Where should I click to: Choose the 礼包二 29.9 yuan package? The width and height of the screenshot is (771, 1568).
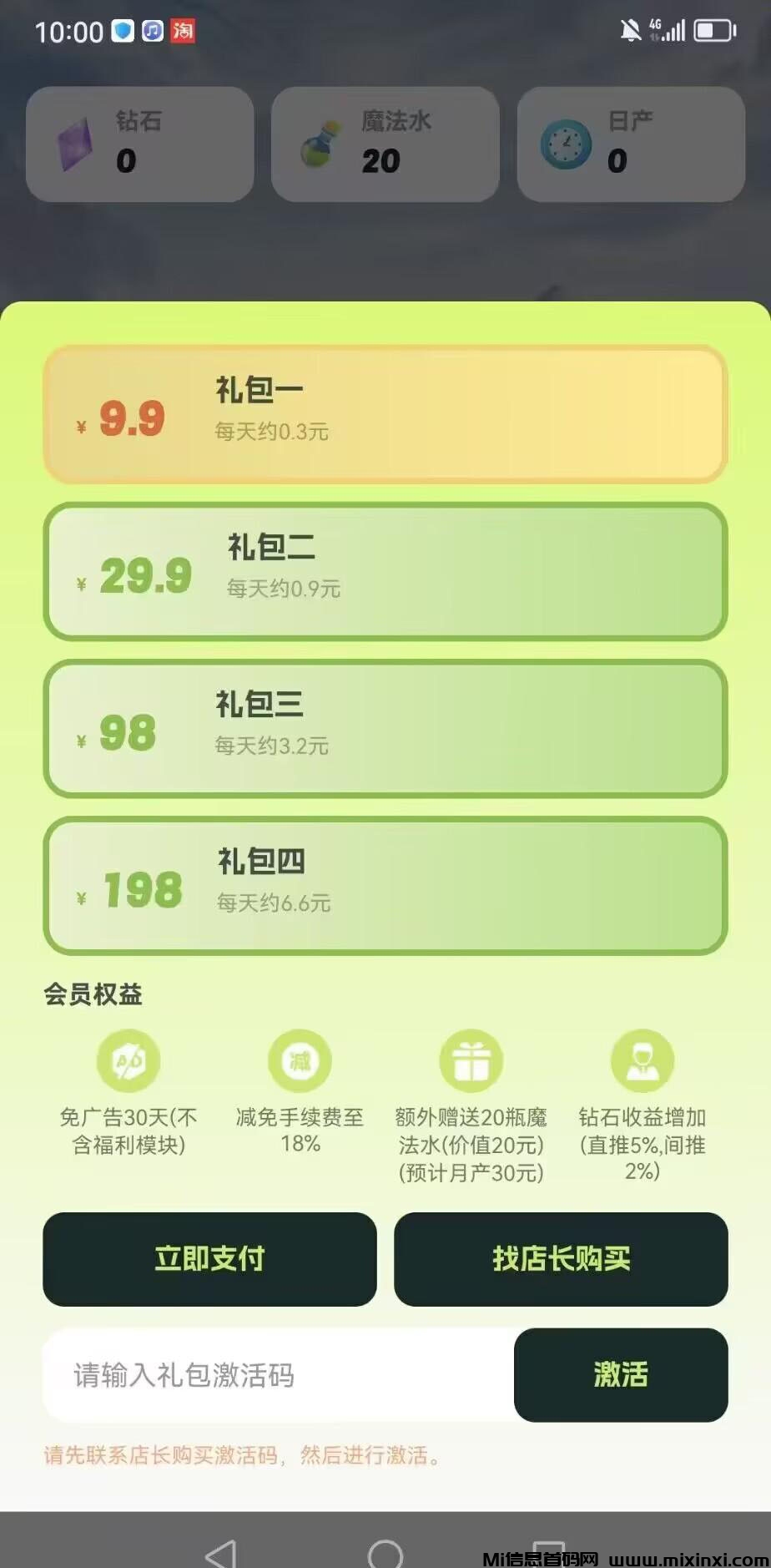pyautogui.click(x=385, y=572)
